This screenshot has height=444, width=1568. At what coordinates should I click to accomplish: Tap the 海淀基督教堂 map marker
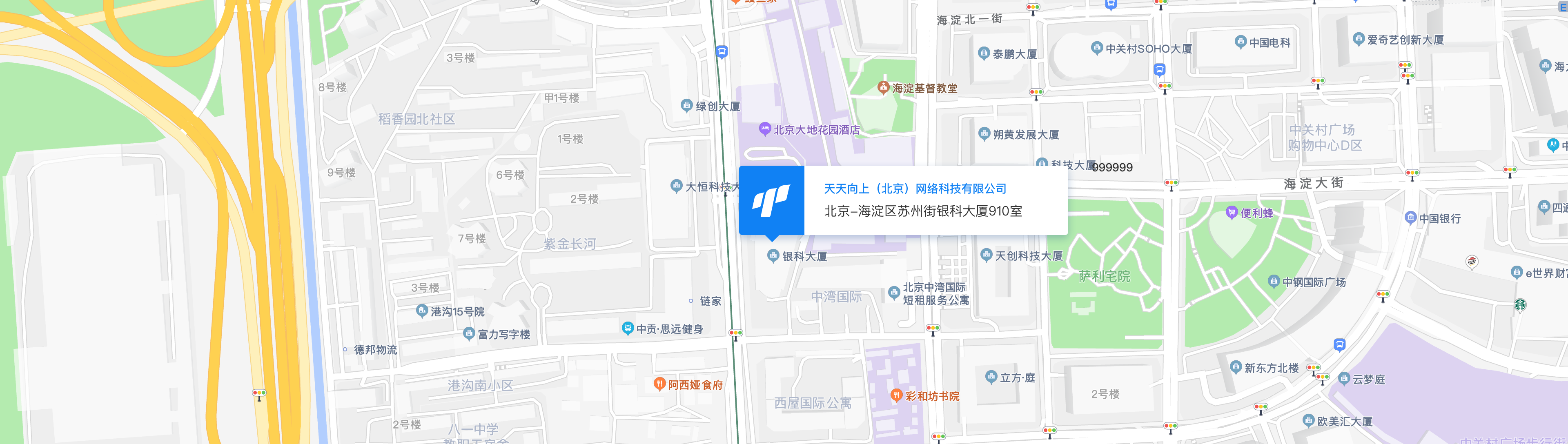click(x=883, y=88)
